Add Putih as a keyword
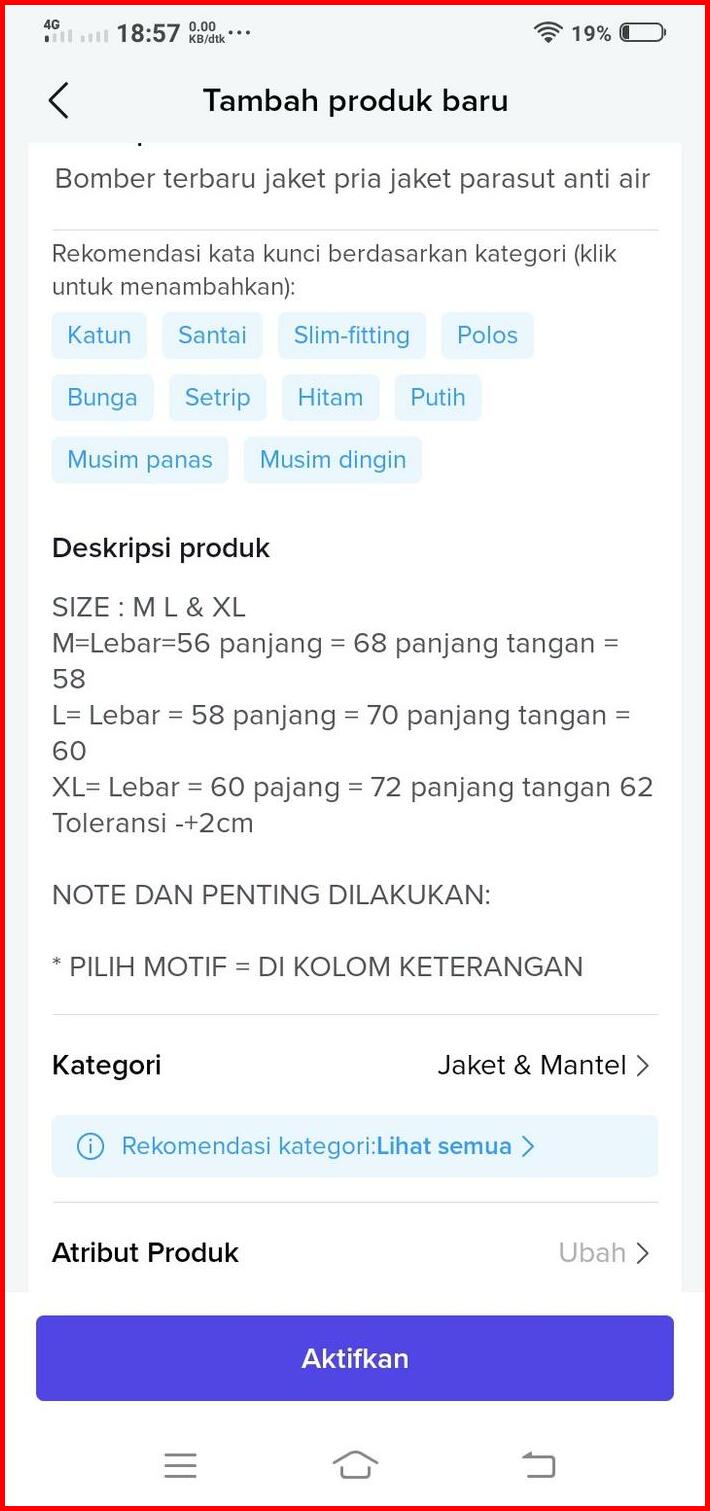Screen dimensions: 710x1511 (437, 398)
